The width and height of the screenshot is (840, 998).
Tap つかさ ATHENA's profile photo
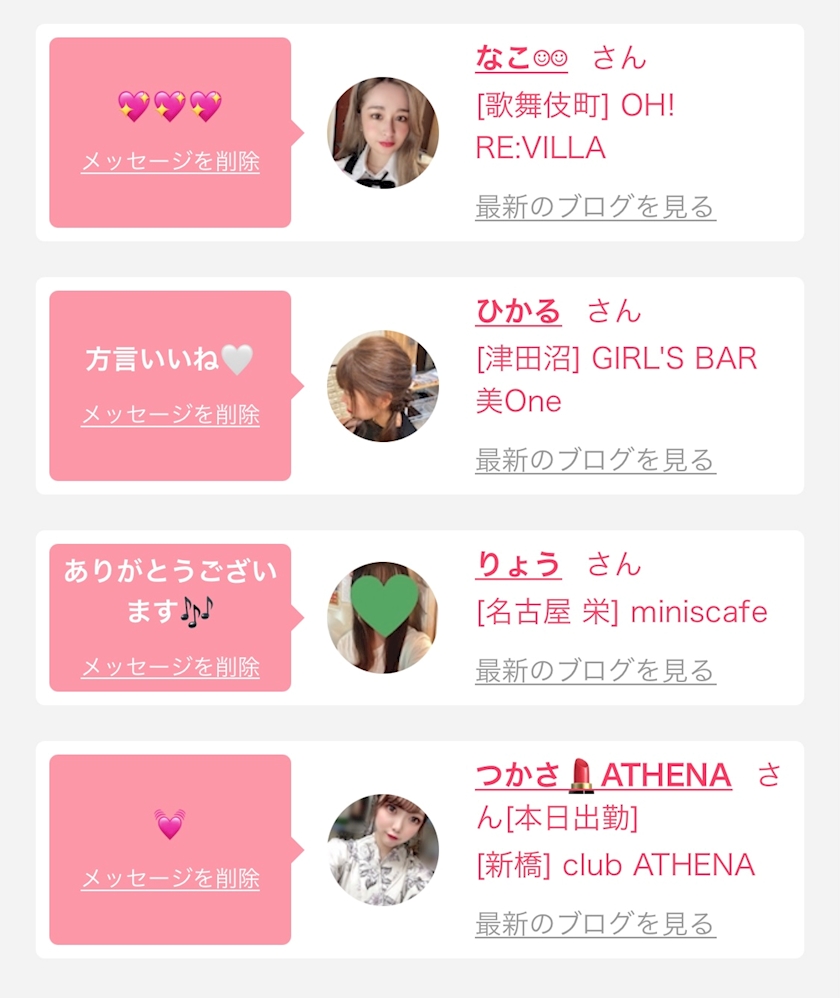(383, 849)
